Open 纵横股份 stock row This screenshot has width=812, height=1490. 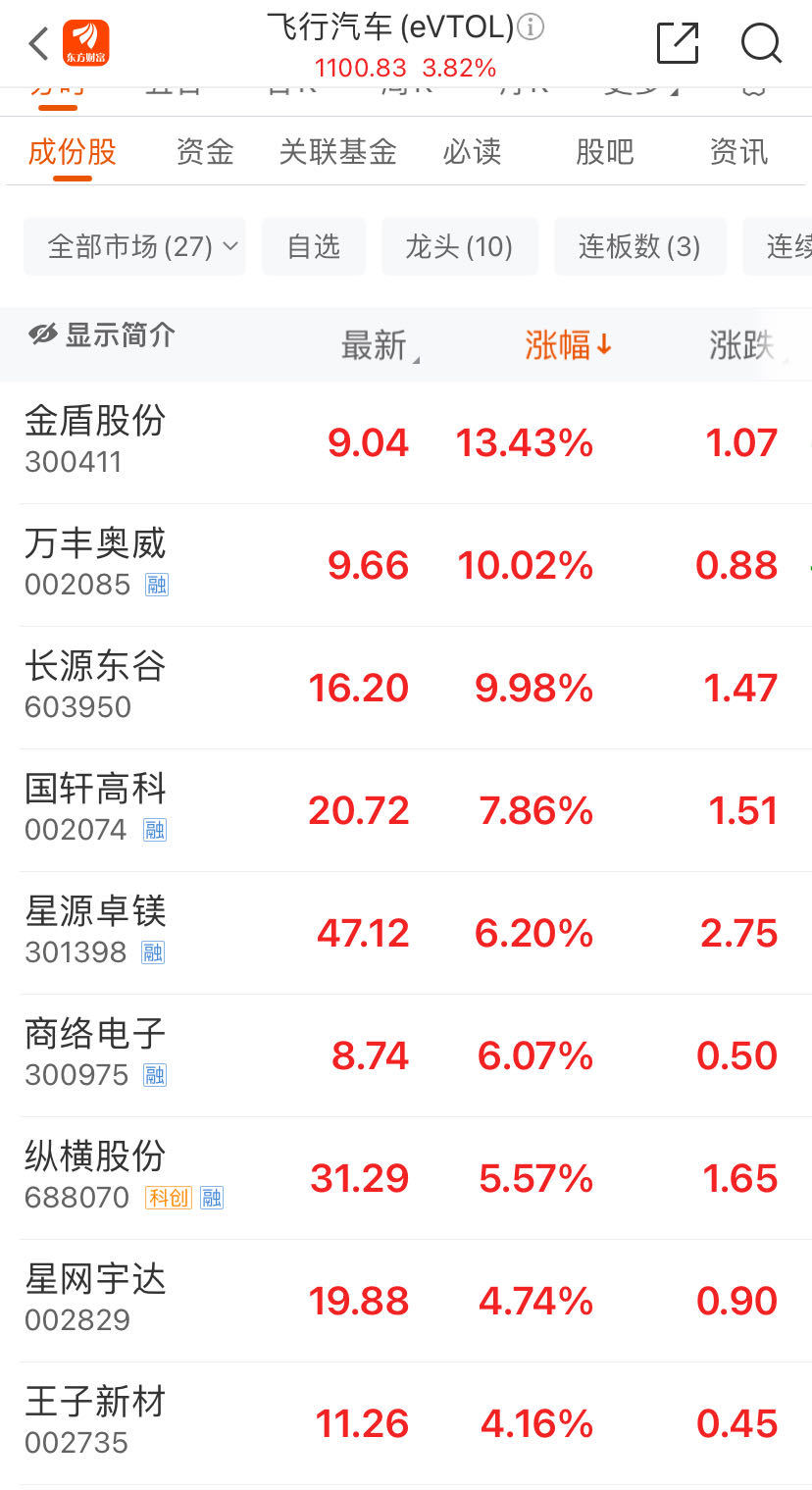tap(406, 1178)
